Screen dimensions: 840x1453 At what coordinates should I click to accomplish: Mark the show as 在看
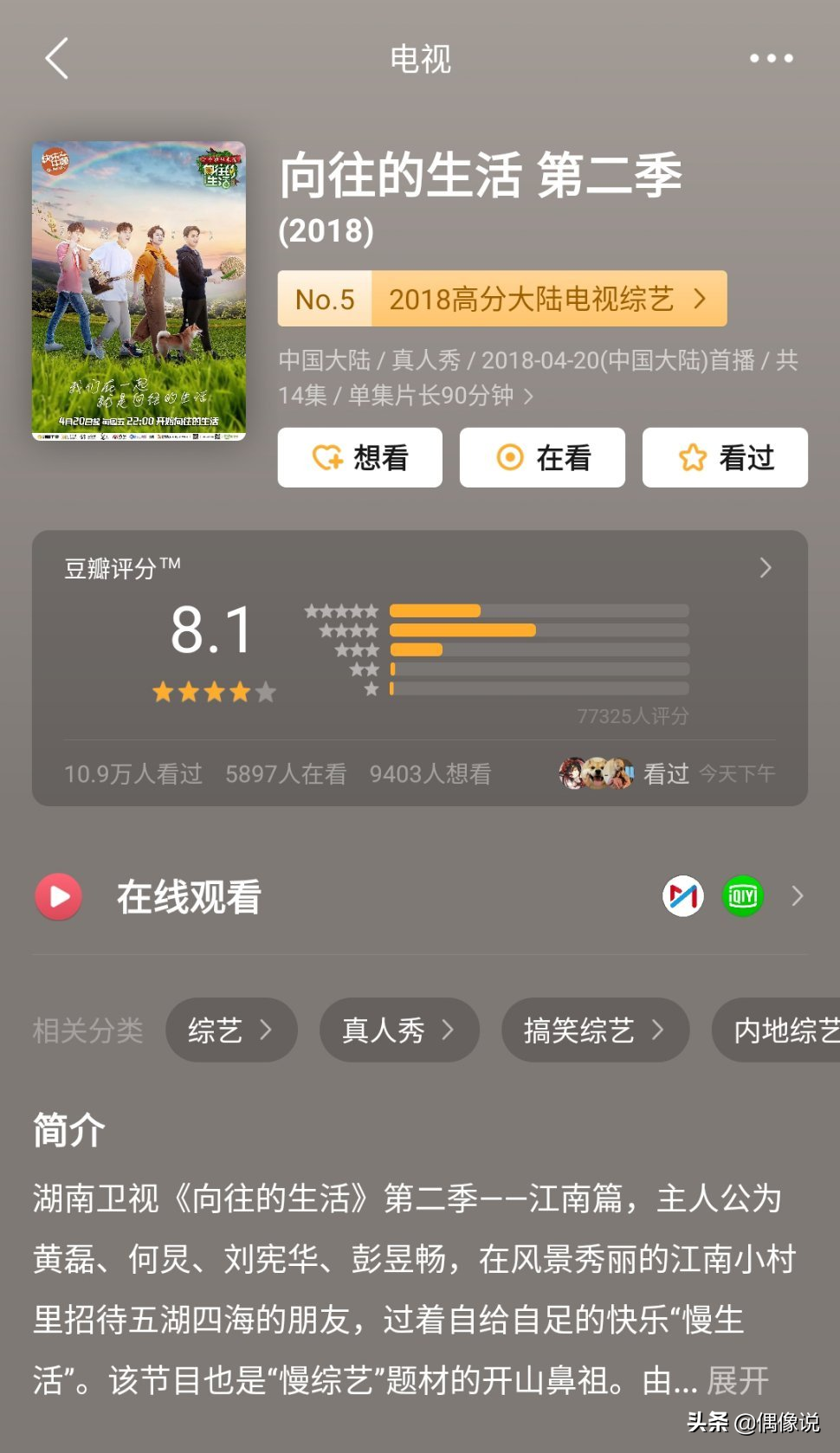pos(542,457)
